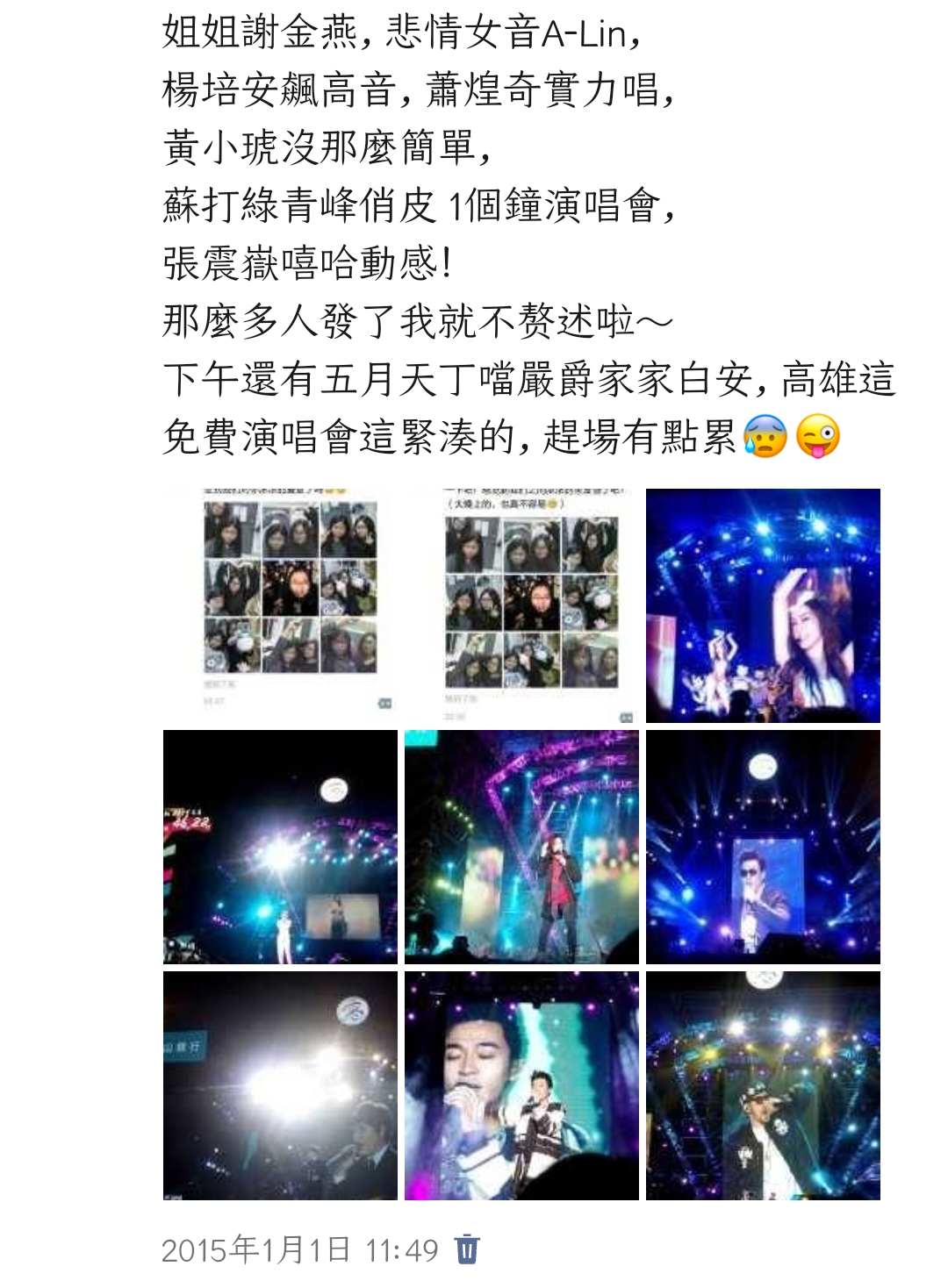The image size is (948, 1288).
Task: Delete this post with the trash icon
Action: pos(467,1249)
